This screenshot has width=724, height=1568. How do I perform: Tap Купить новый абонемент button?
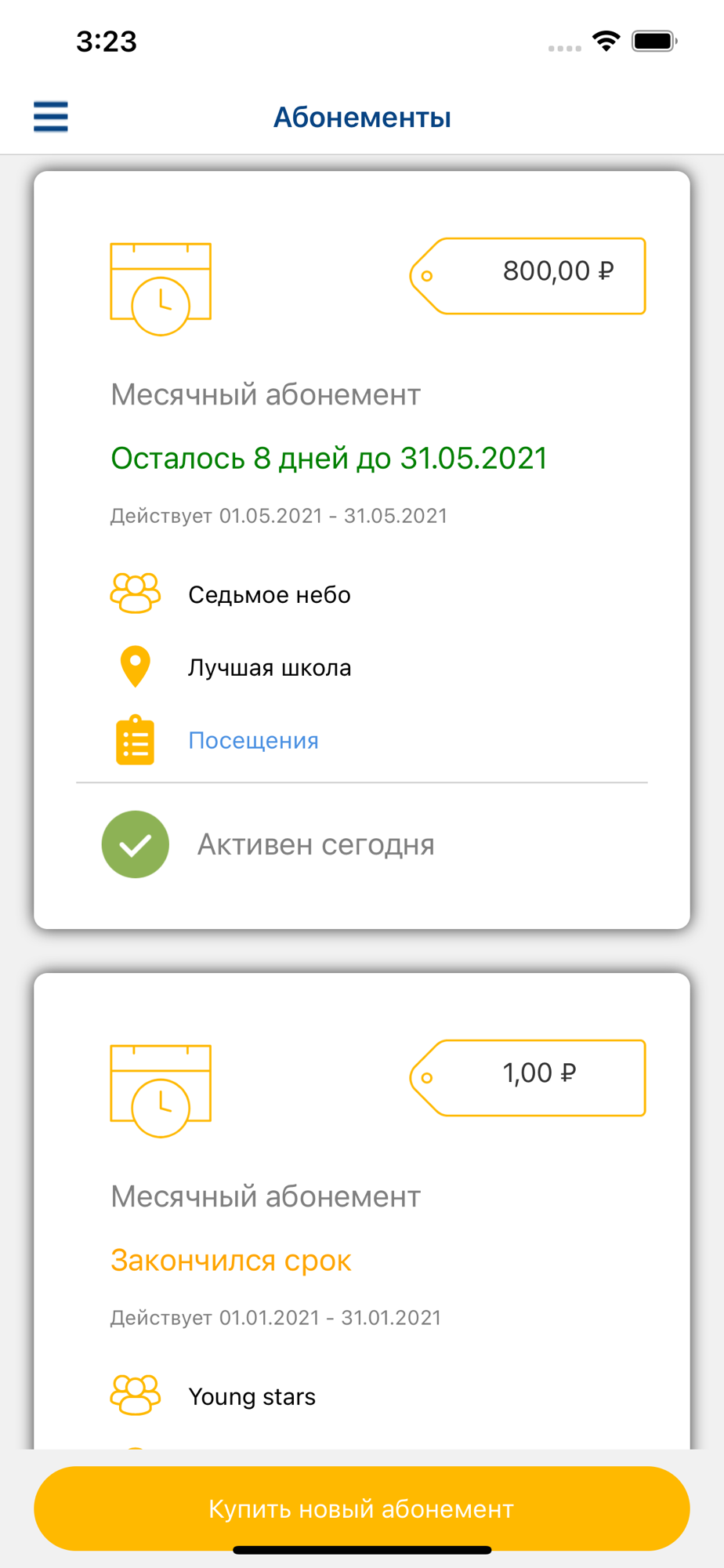(x=362, y=1508)
